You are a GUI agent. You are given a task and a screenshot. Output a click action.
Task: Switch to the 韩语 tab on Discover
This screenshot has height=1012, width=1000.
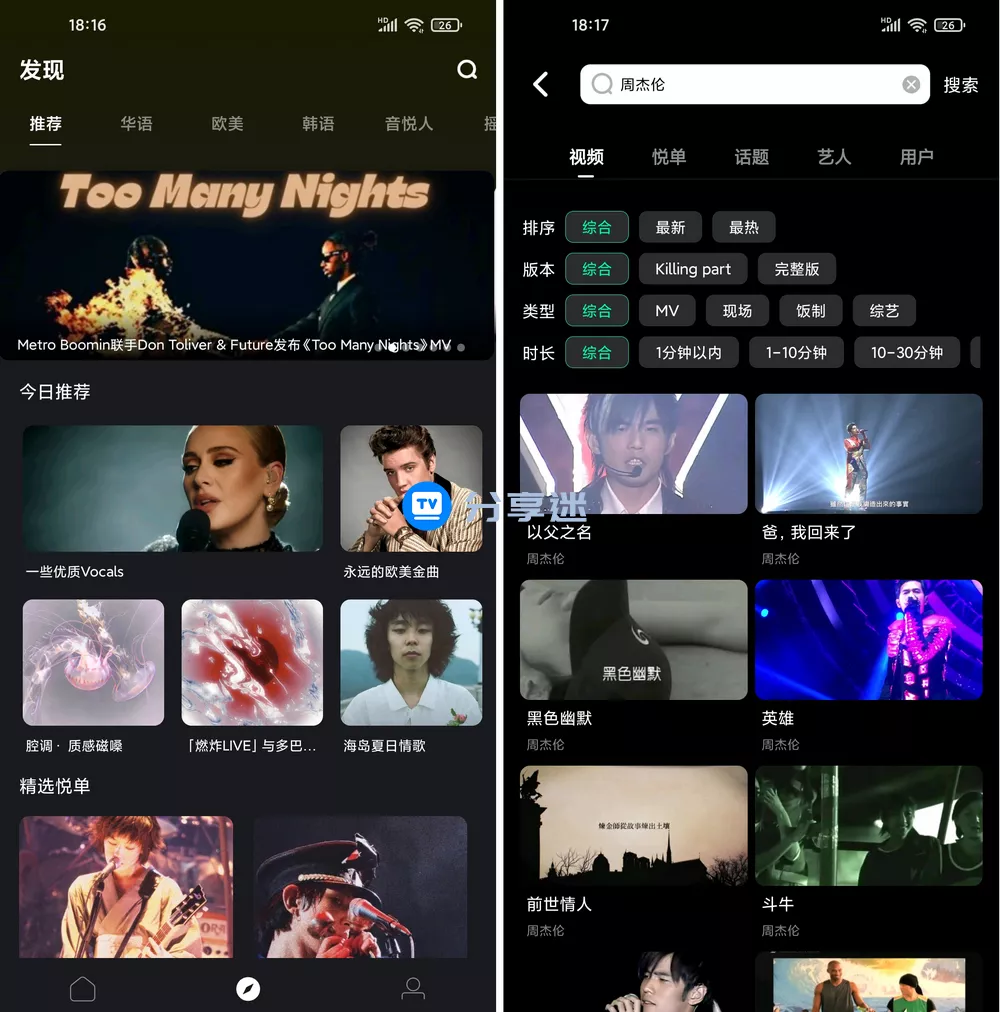pos(317,123)
